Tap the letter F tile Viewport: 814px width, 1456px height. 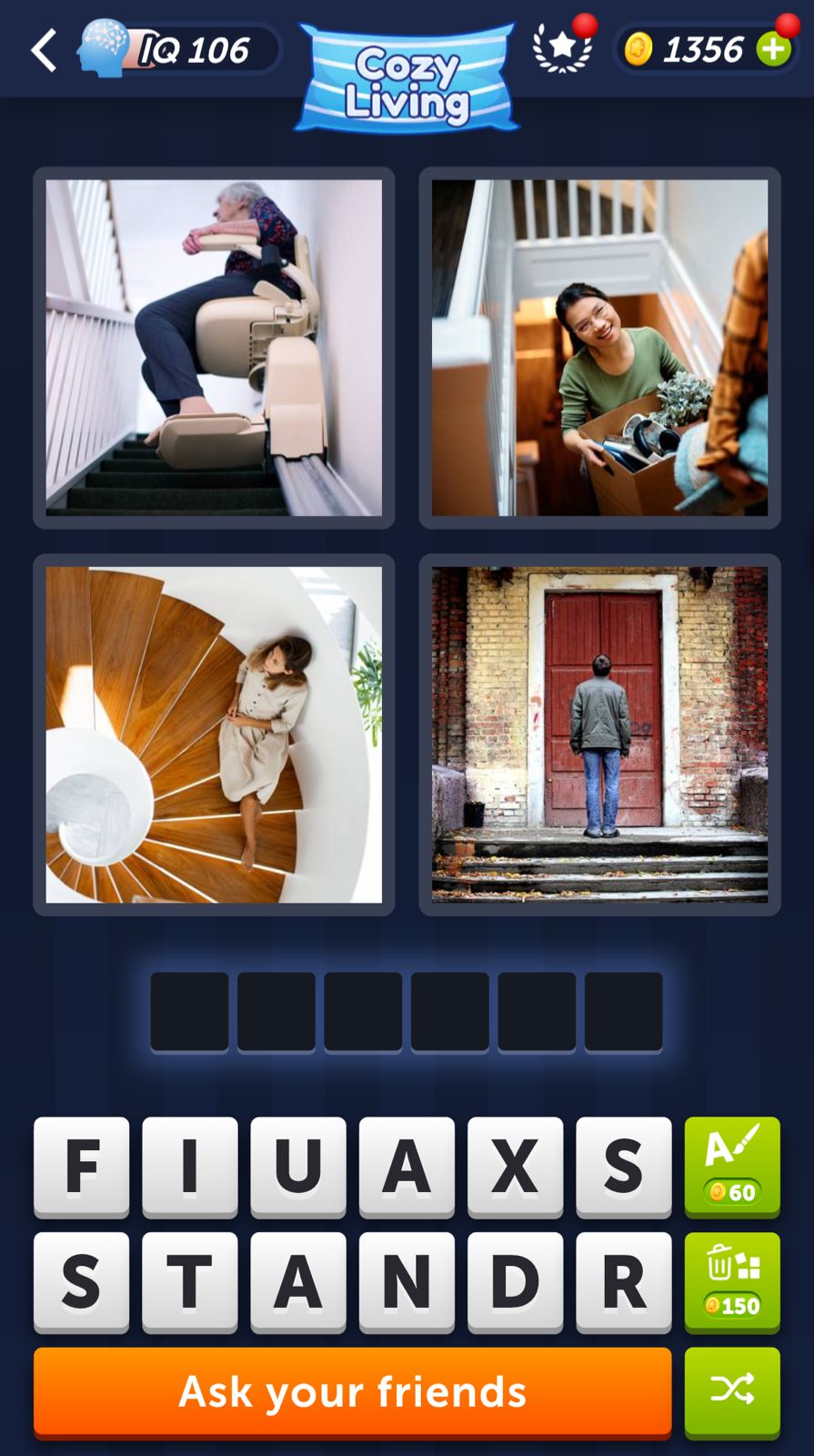pos(81,1168)
